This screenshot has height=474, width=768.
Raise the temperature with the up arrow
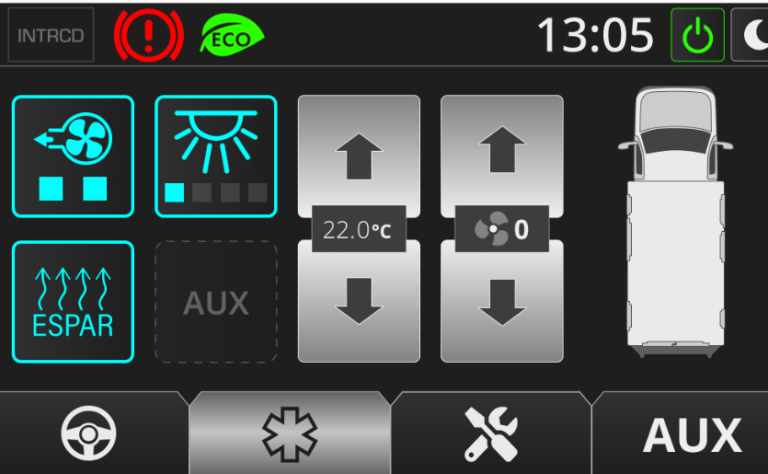[x=359, y=155]
